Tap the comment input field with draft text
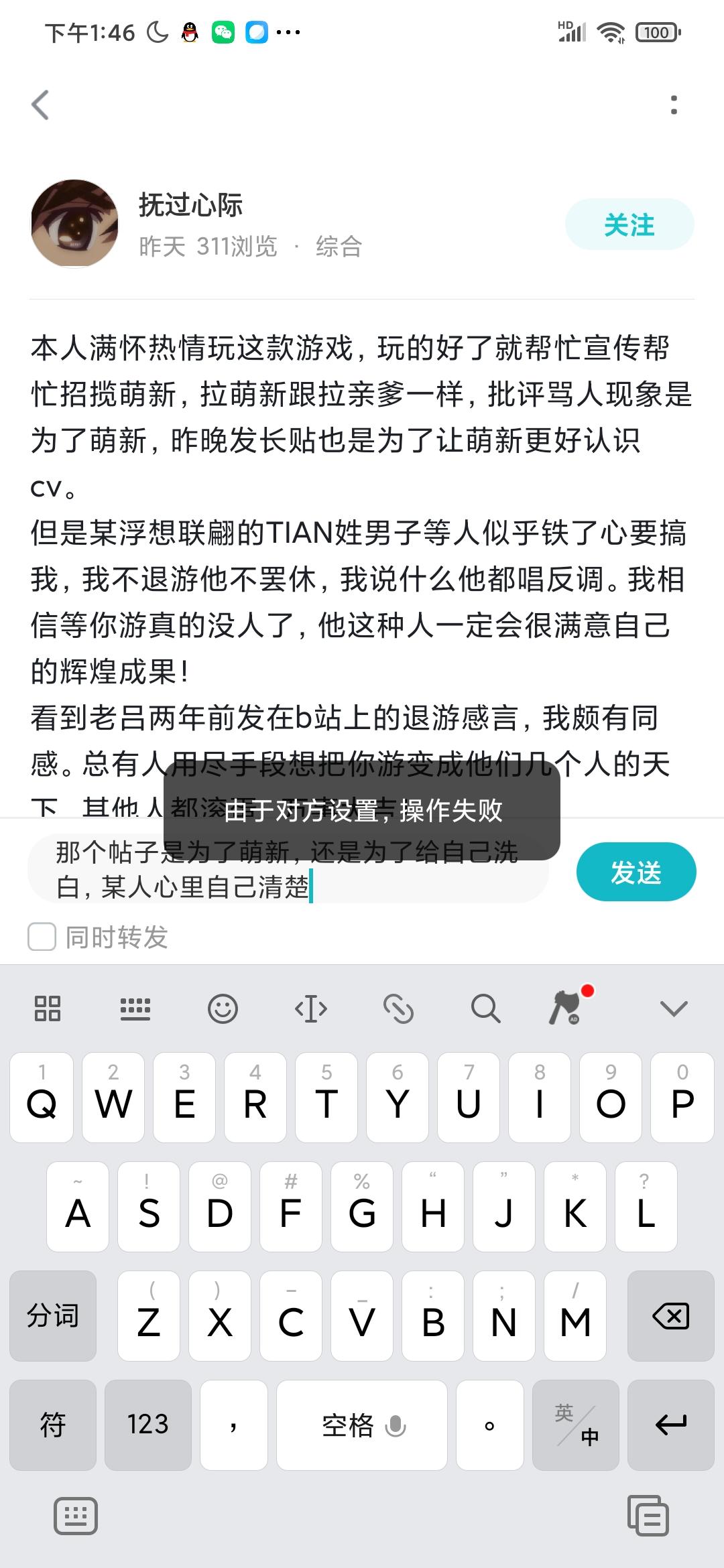This screenshot has height=1568, width=724. coord(288,869)
